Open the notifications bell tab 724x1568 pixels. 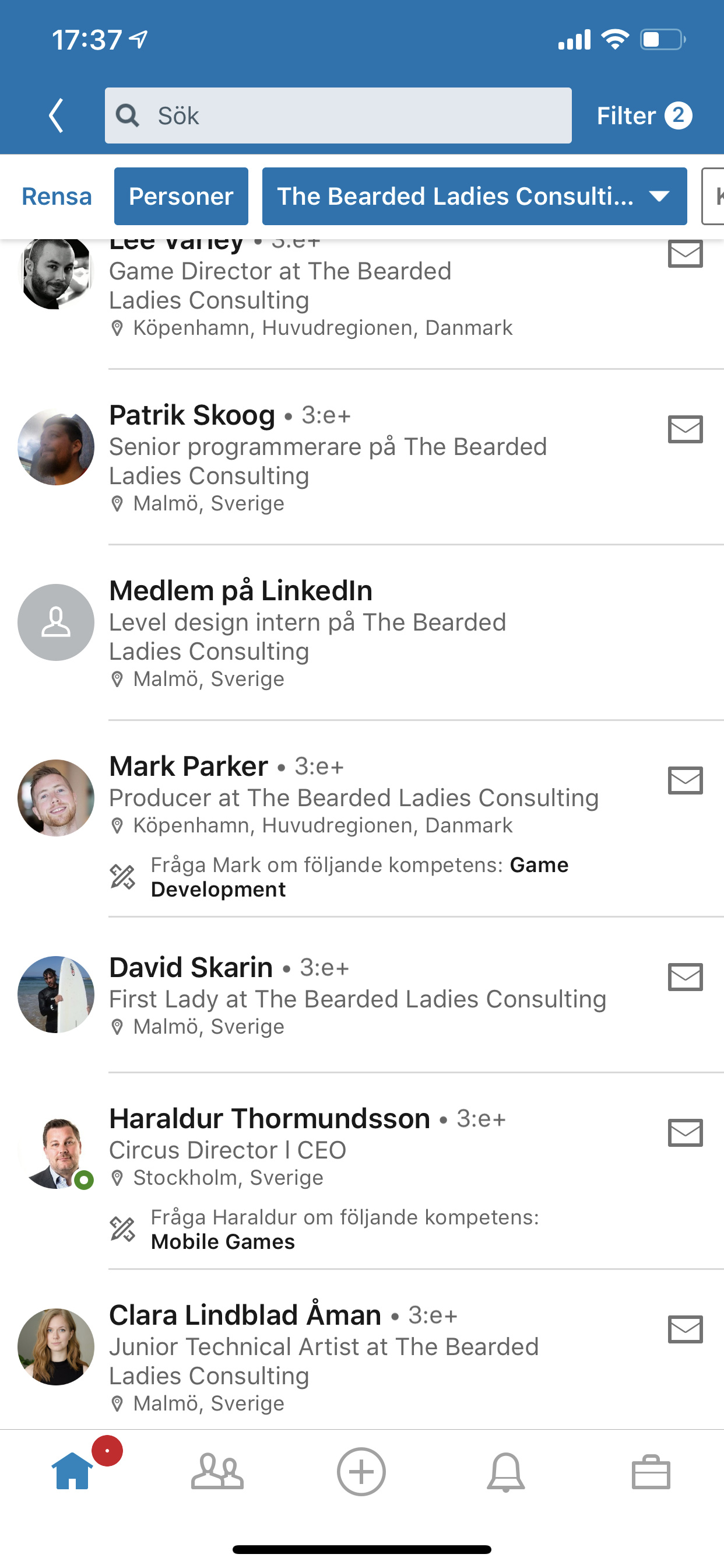pos(505,1472)
